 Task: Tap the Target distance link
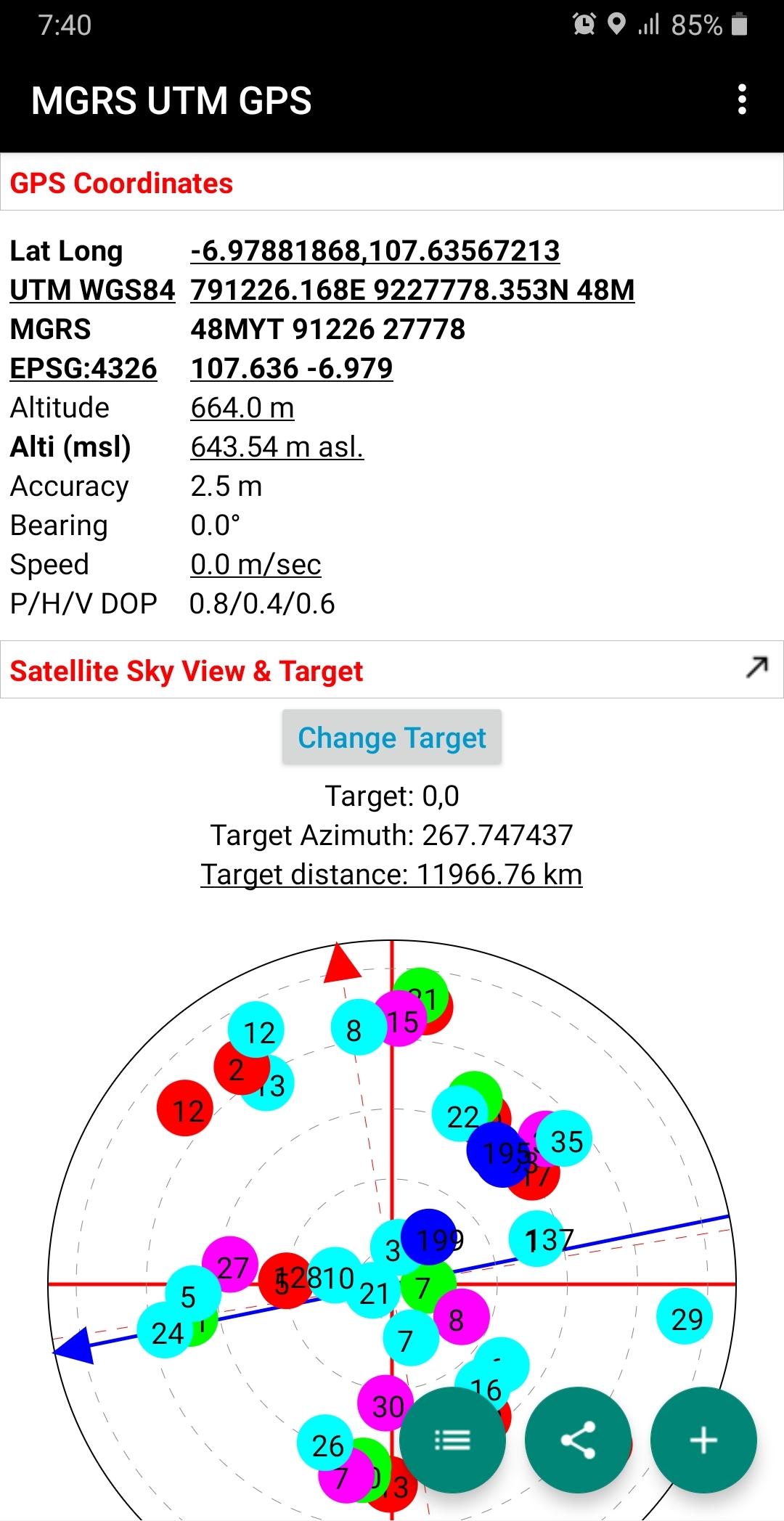tap(391, 875)
